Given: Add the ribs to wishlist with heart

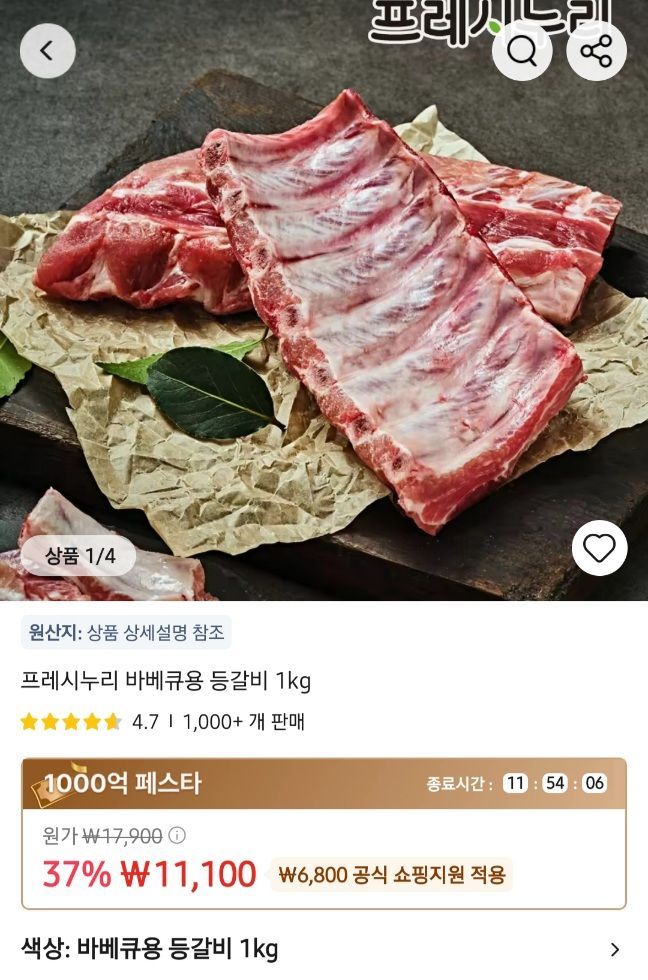Looking at the screenshot, I should coord(599,548).
